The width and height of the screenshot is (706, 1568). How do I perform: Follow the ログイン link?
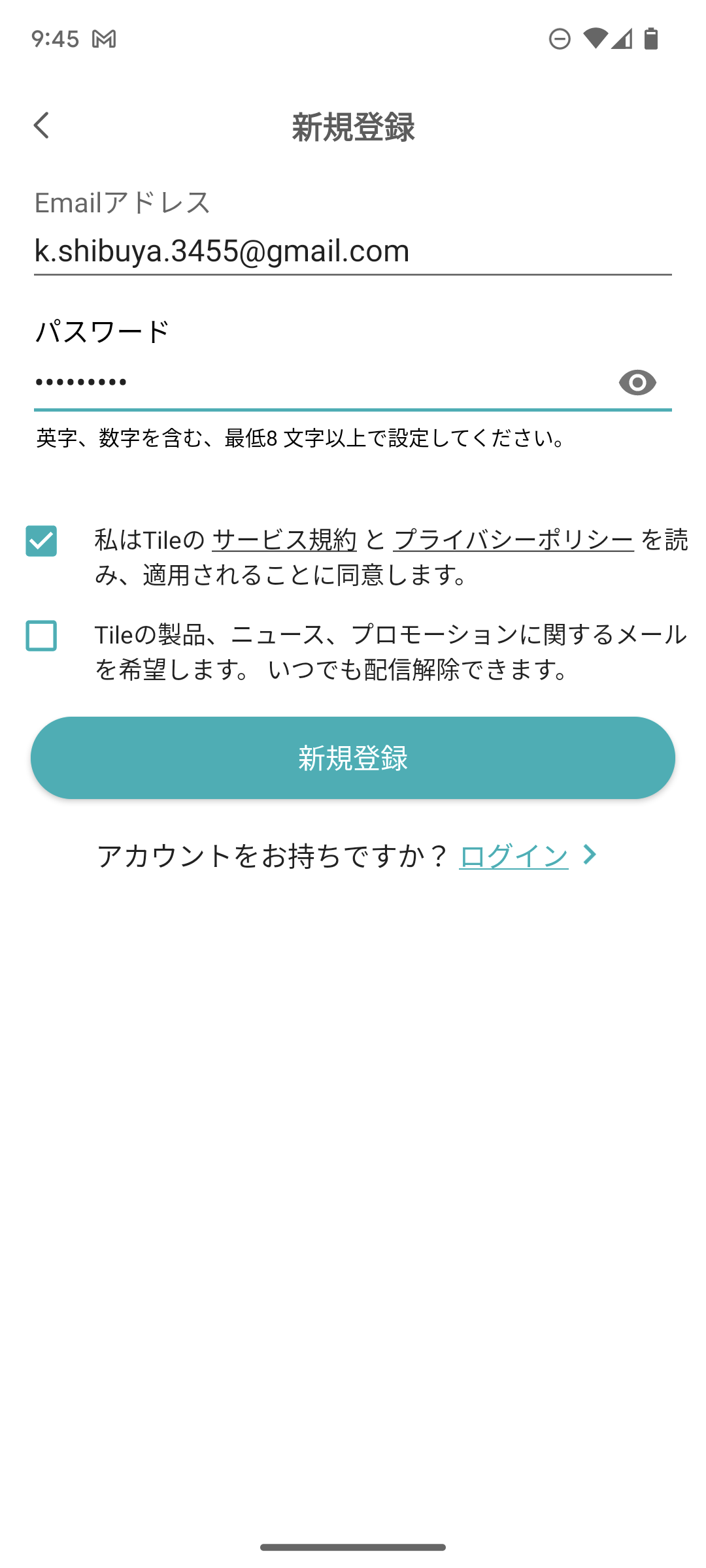pos(514,856)
